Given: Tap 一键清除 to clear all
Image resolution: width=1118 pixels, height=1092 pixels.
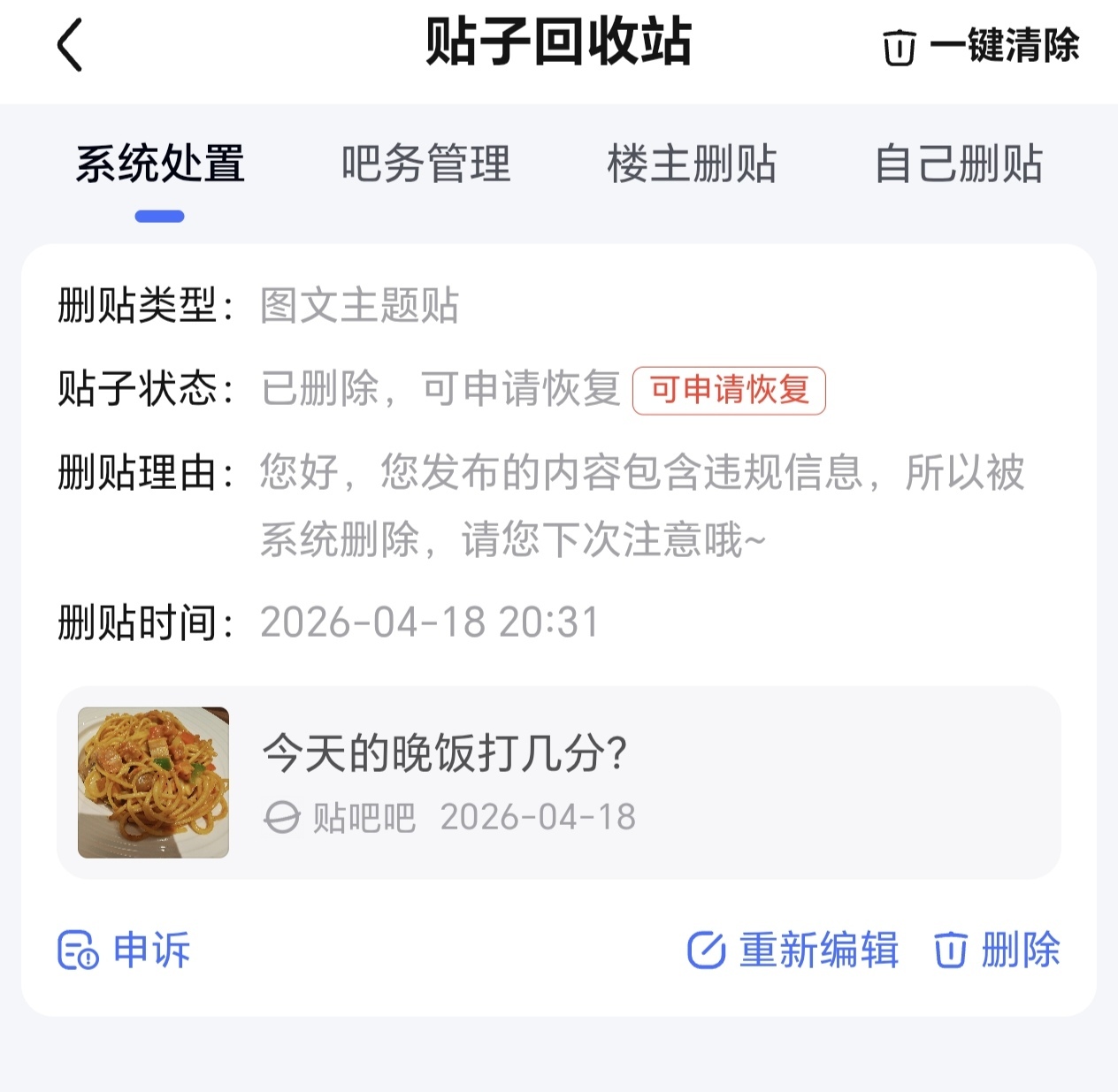Looking at the screenshot, I should point(981,46).
